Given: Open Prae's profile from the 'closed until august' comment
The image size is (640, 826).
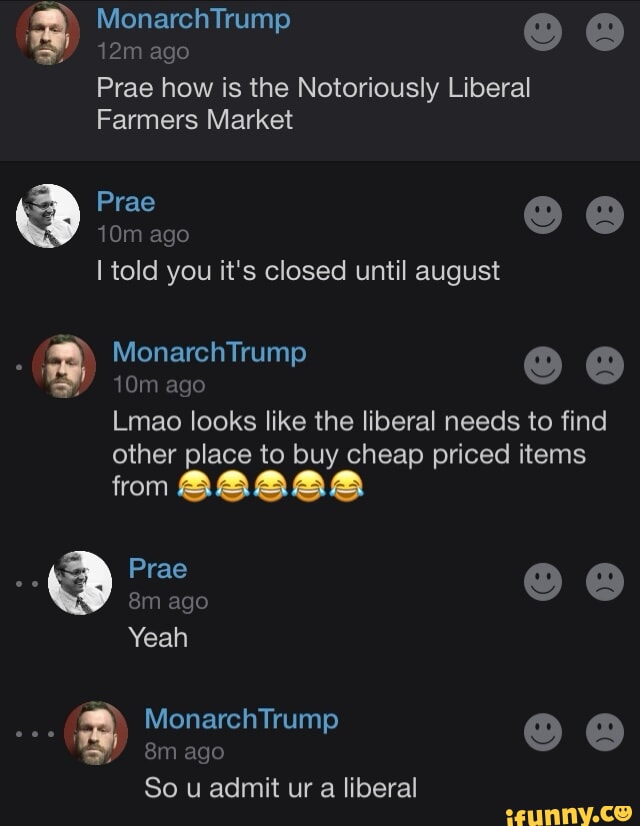Looking at the screenshot, I should coord(125,202).
